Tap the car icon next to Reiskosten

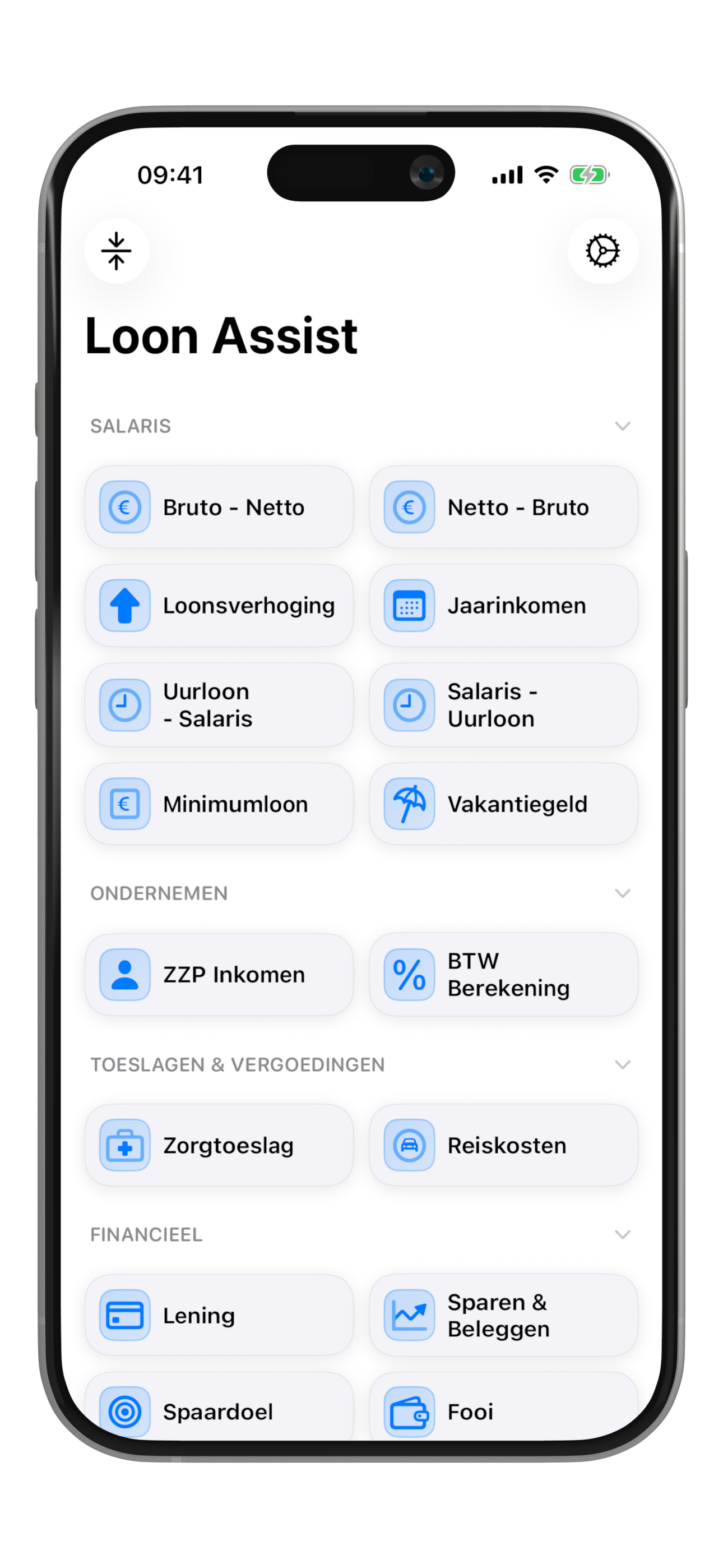(x=409, y=1145)
